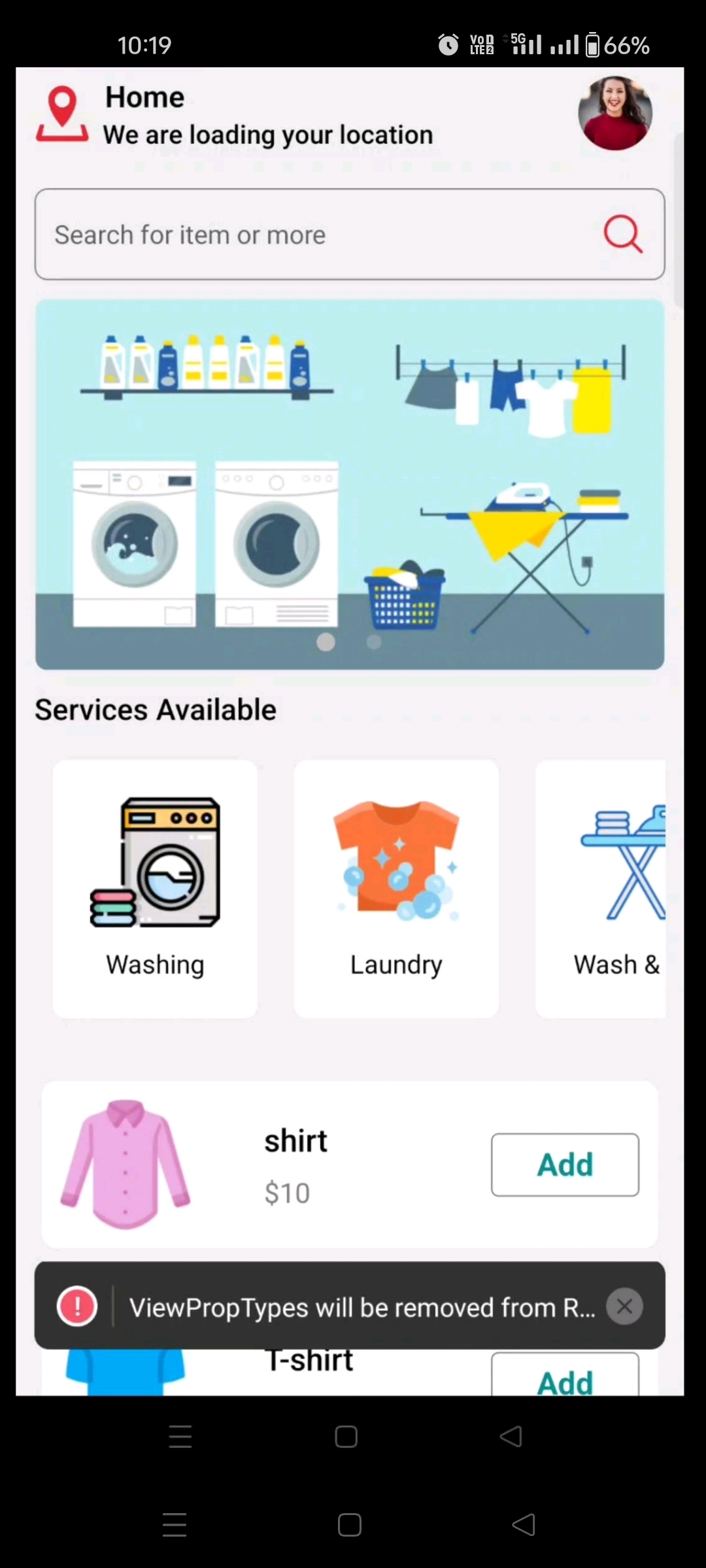Focus the search for item field
Viewport: 706px width, 1568px height.
point(314,235)
